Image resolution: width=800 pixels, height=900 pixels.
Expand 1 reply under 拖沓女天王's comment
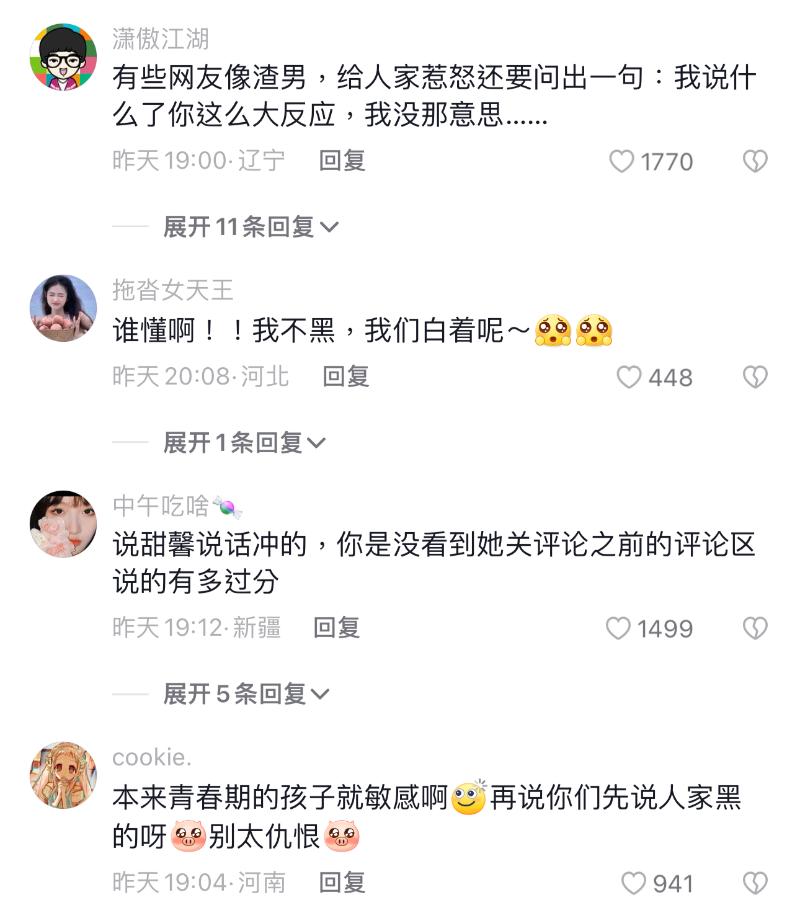245,442
